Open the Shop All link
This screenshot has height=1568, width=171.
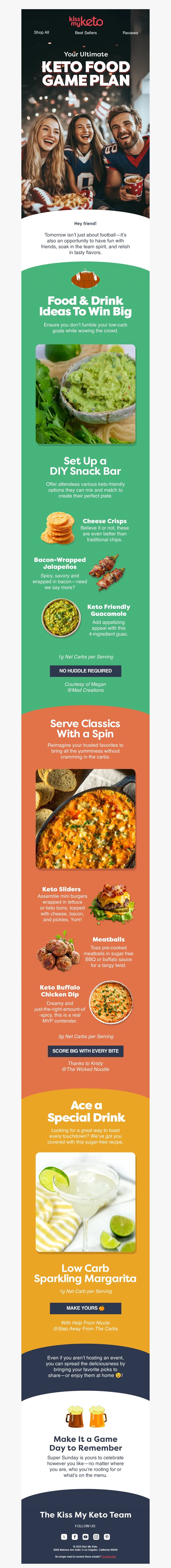pos(41,32)
